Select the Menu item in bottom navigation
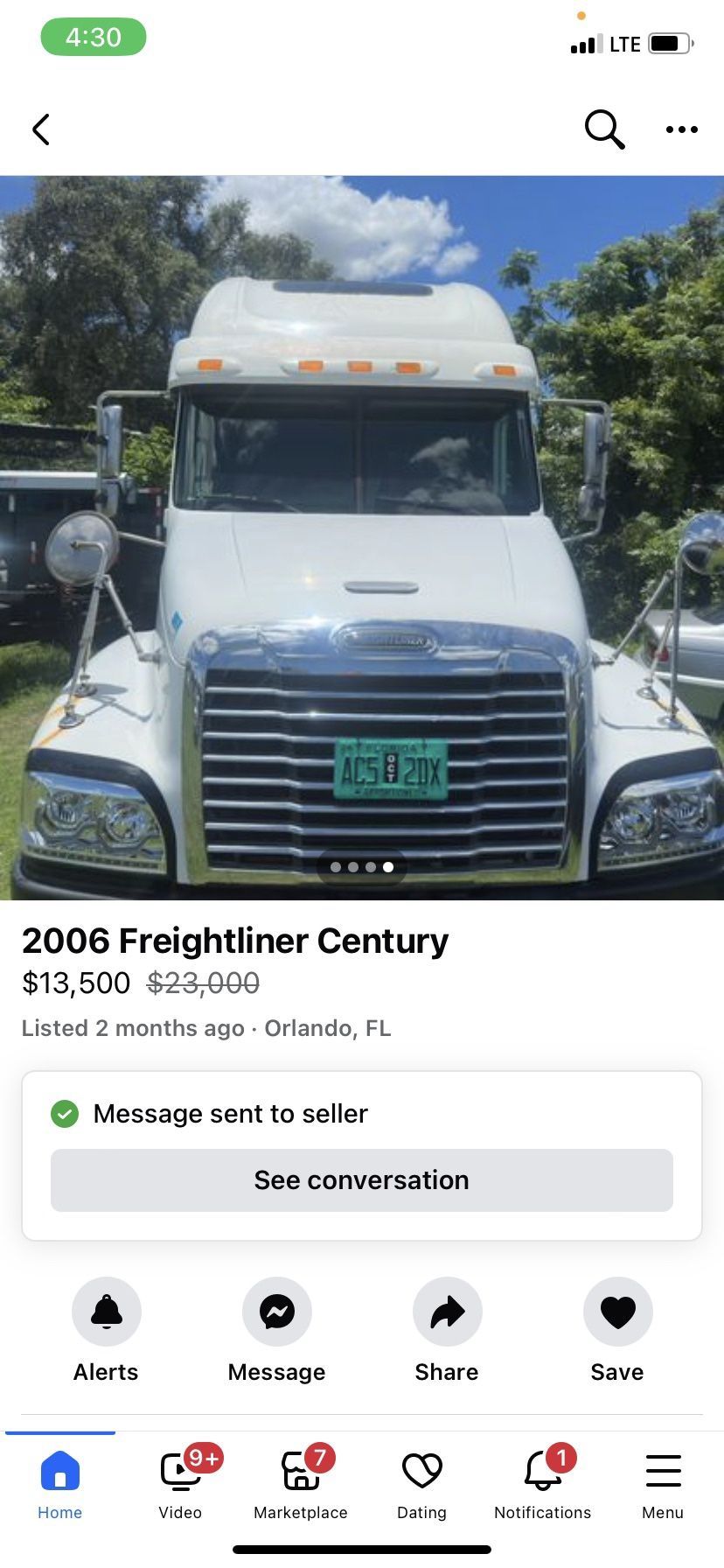 coord(662,1481)
